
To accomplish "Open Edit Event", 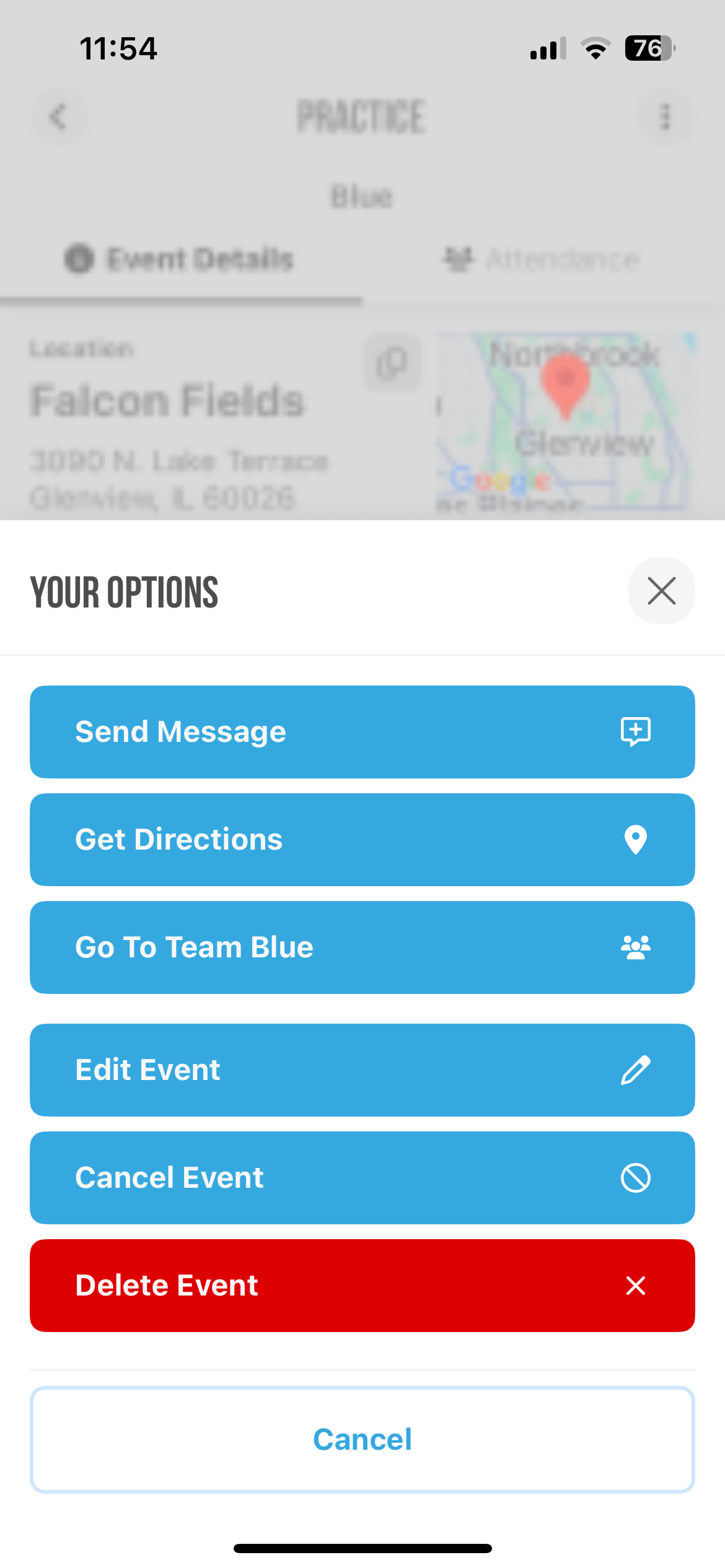I will pyautogui.click(x=362, y=1069).
